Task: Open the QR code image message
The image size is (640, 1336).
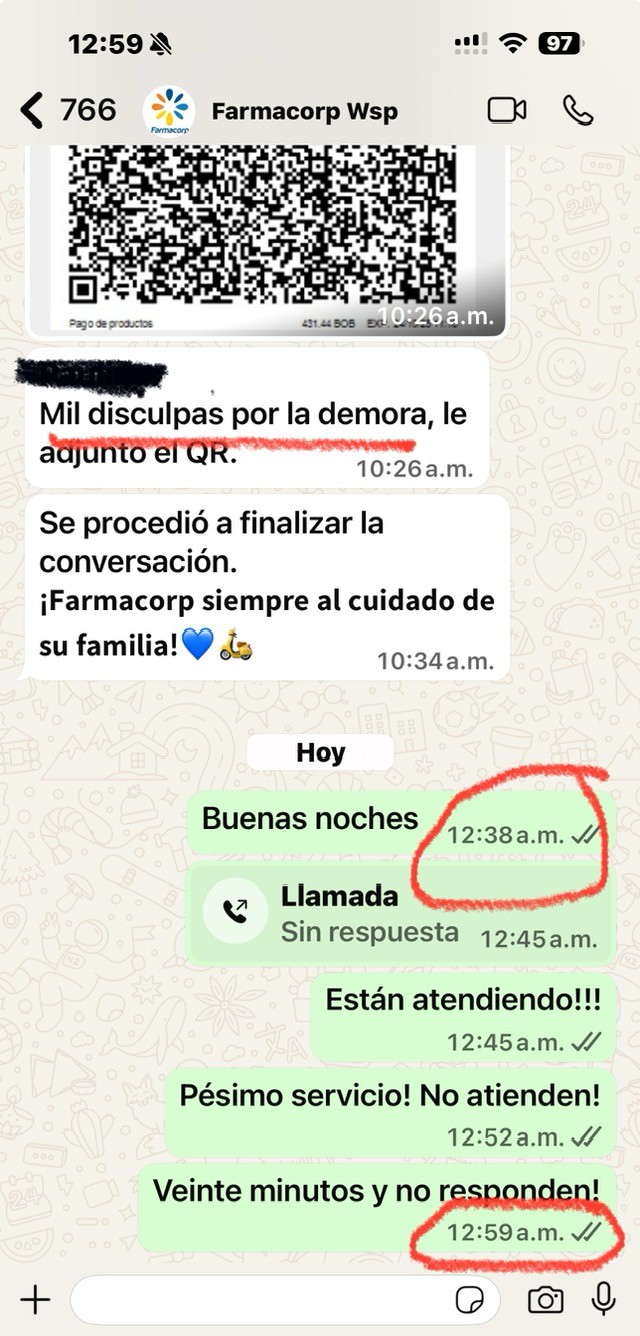Action: (x=265, y=230)
